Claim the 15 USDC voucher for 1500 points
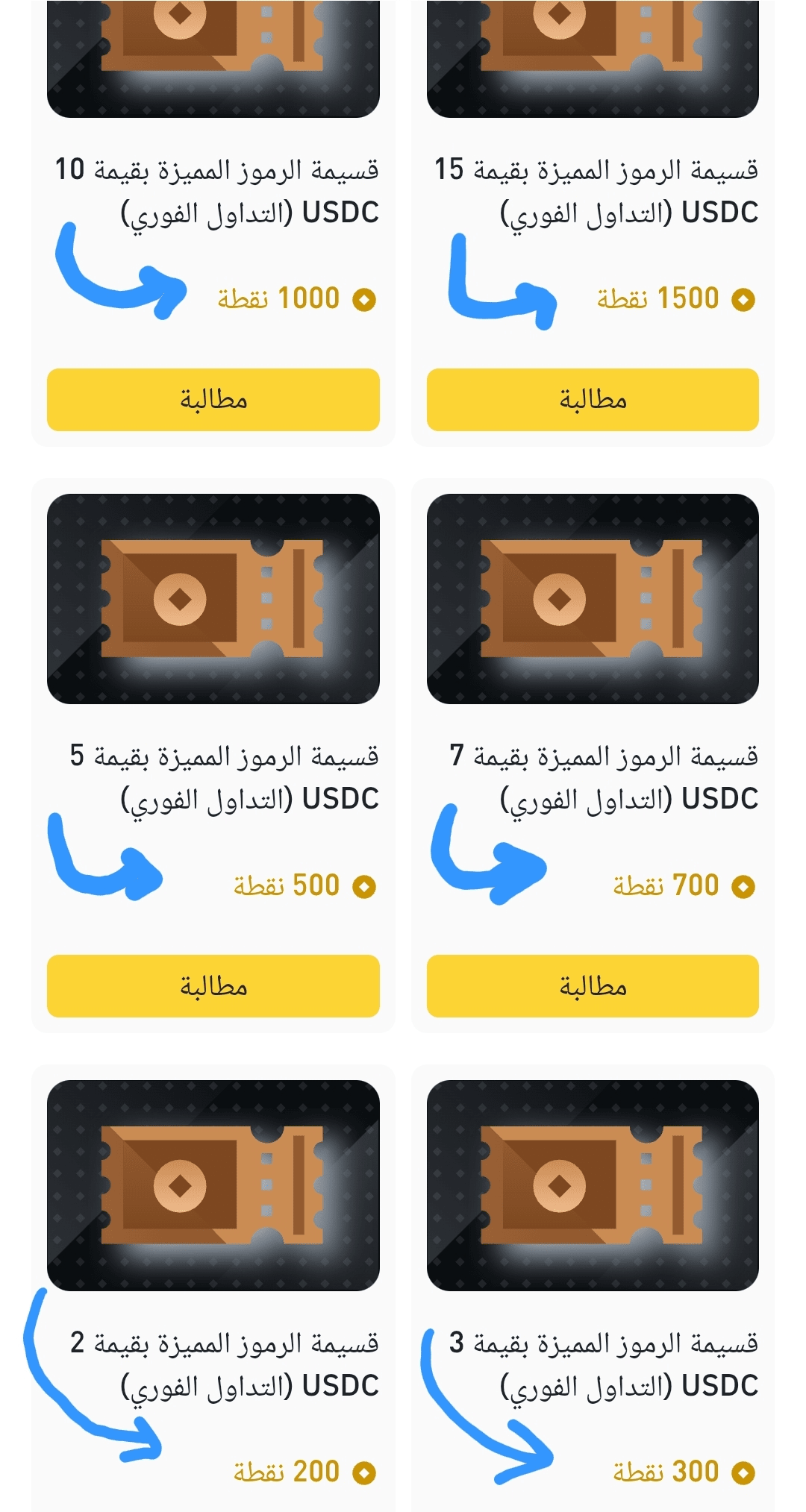806x1512 pixels. 593,400
